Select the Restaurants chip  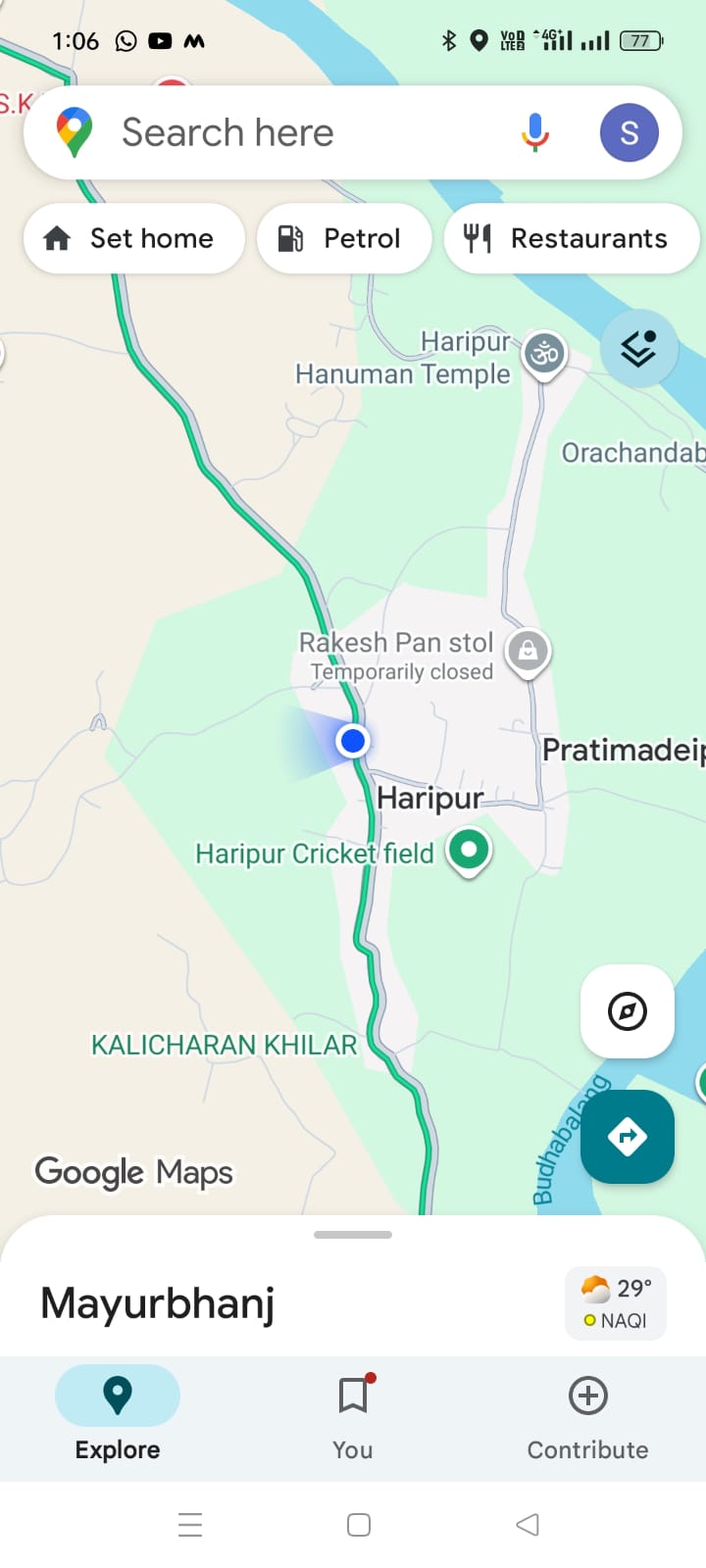coord(571,238)
